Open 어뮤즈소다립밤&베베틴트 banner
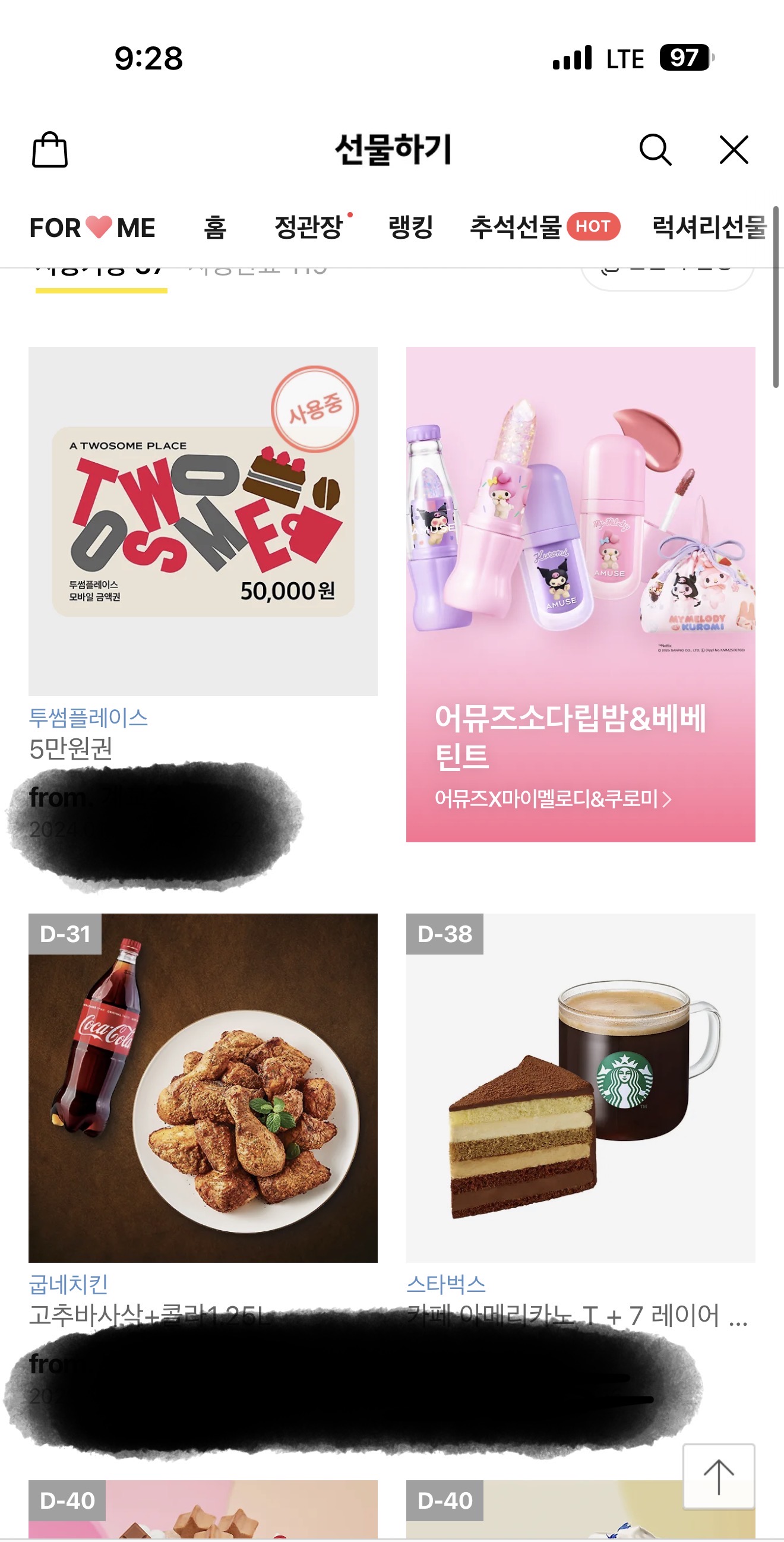Viewport: 784px width, 1542px height. [x=580, y=594]
